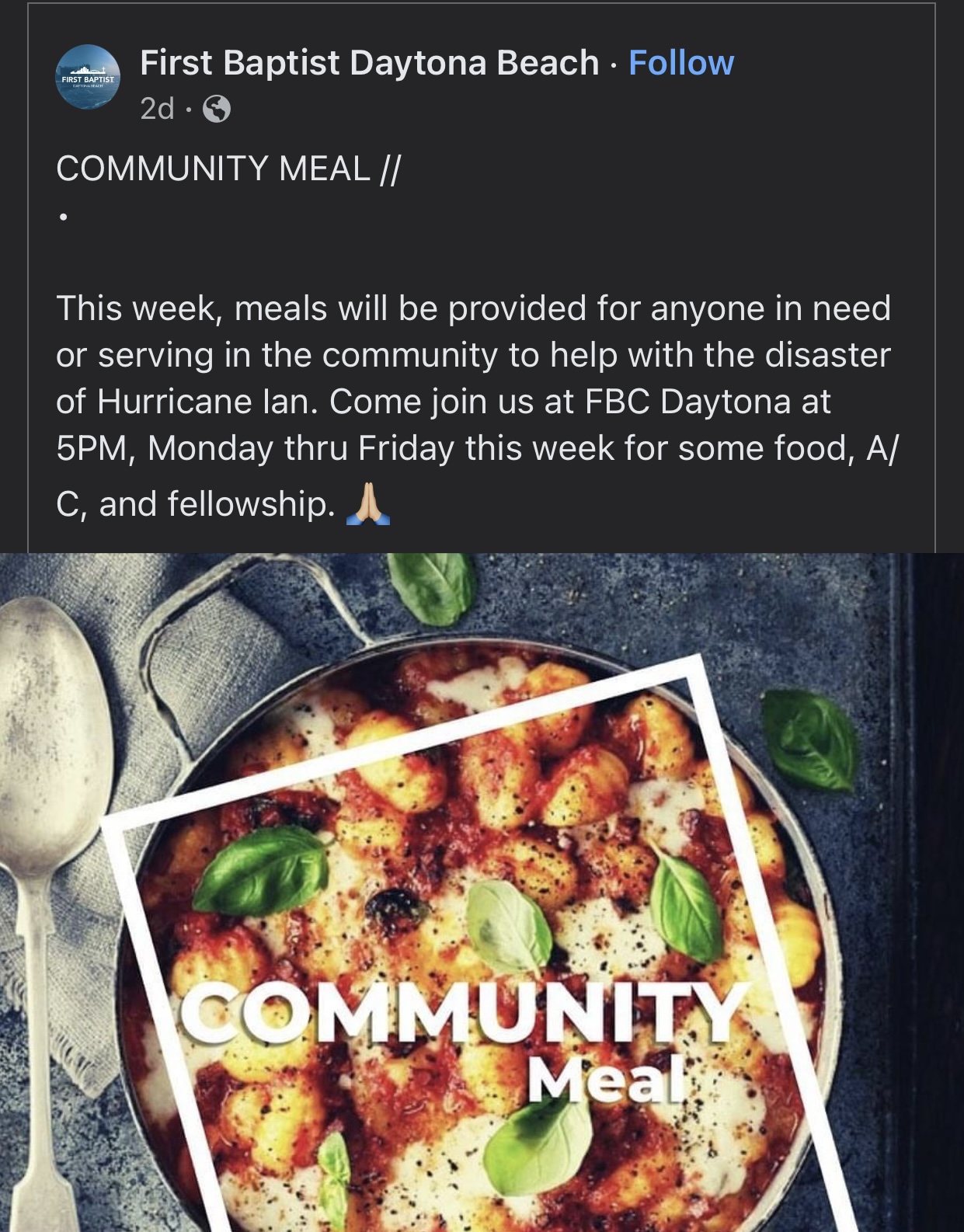Screen dimensions: 964x1232
Task: Open the First Baptist Daytona Beach page name
Action: (x=369, y=63)
